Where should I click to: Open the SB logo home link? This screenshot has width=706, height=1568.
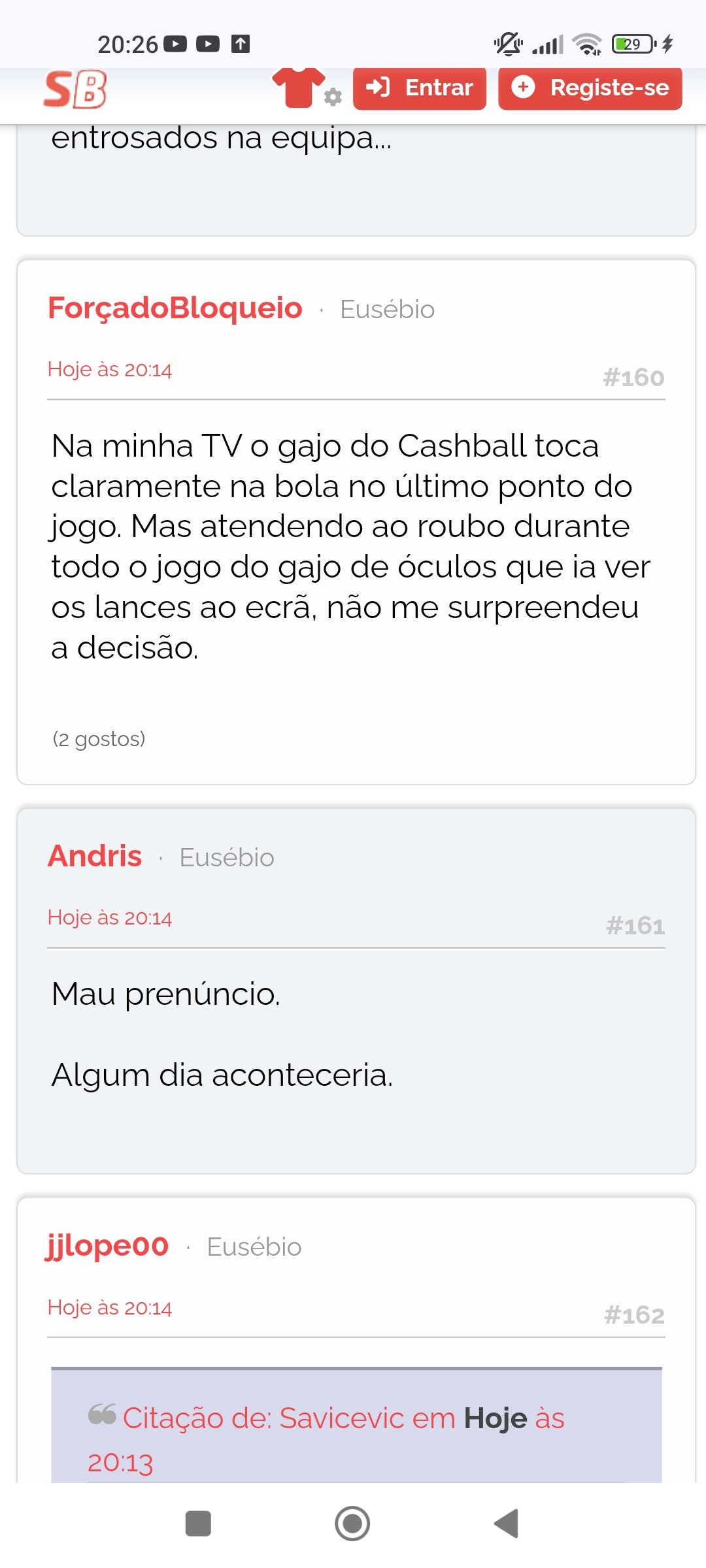[x=75, y=89]
